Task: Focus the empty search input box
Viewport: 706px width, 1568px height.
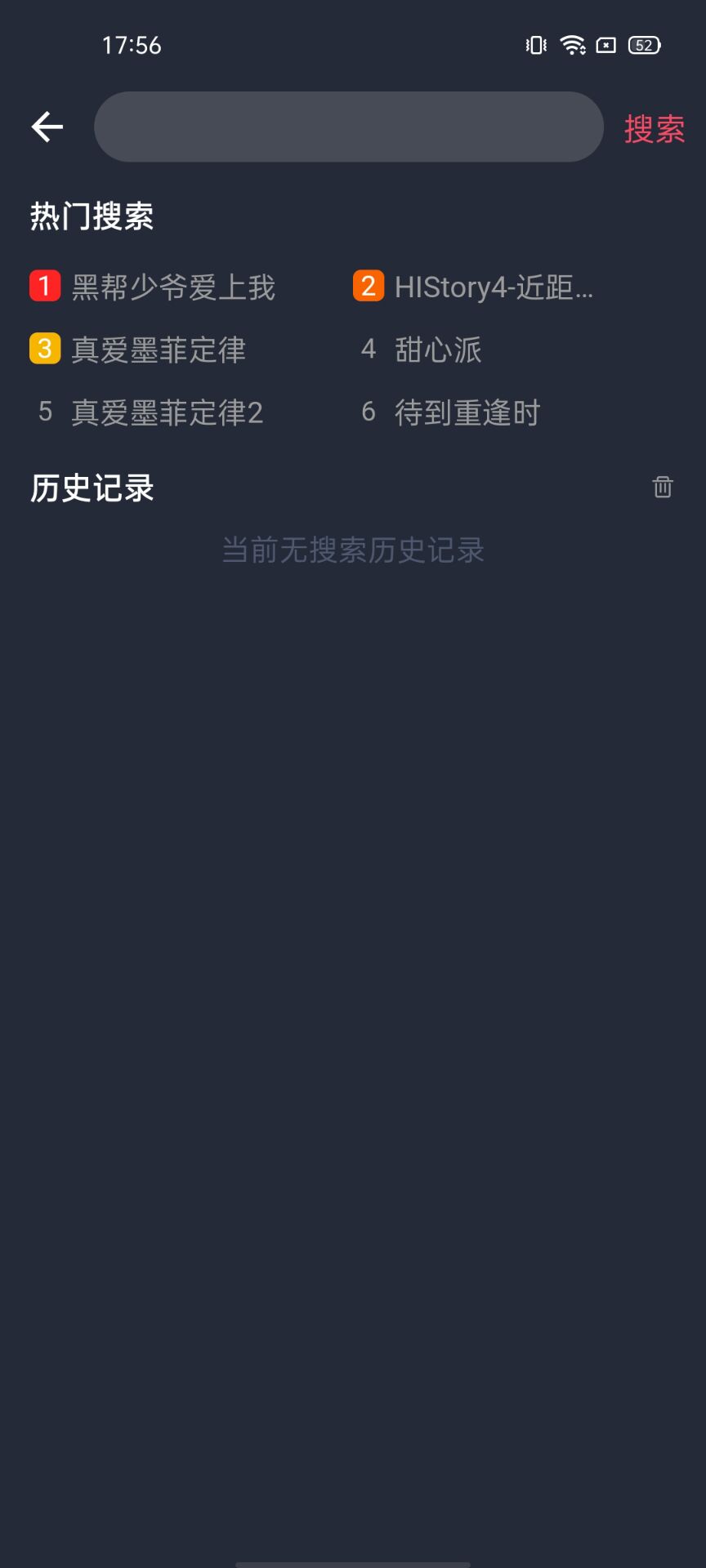Action: point(349,127)
